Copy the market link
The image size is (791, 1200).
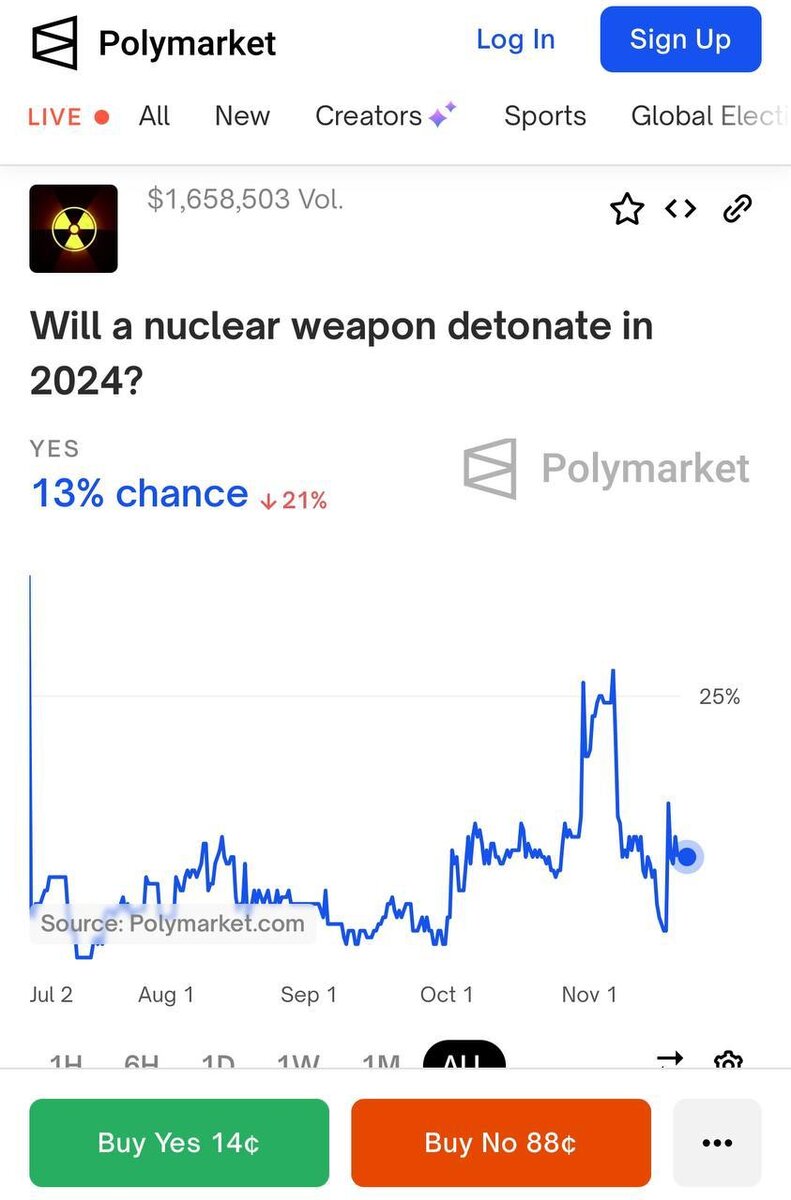click(737, 209)
